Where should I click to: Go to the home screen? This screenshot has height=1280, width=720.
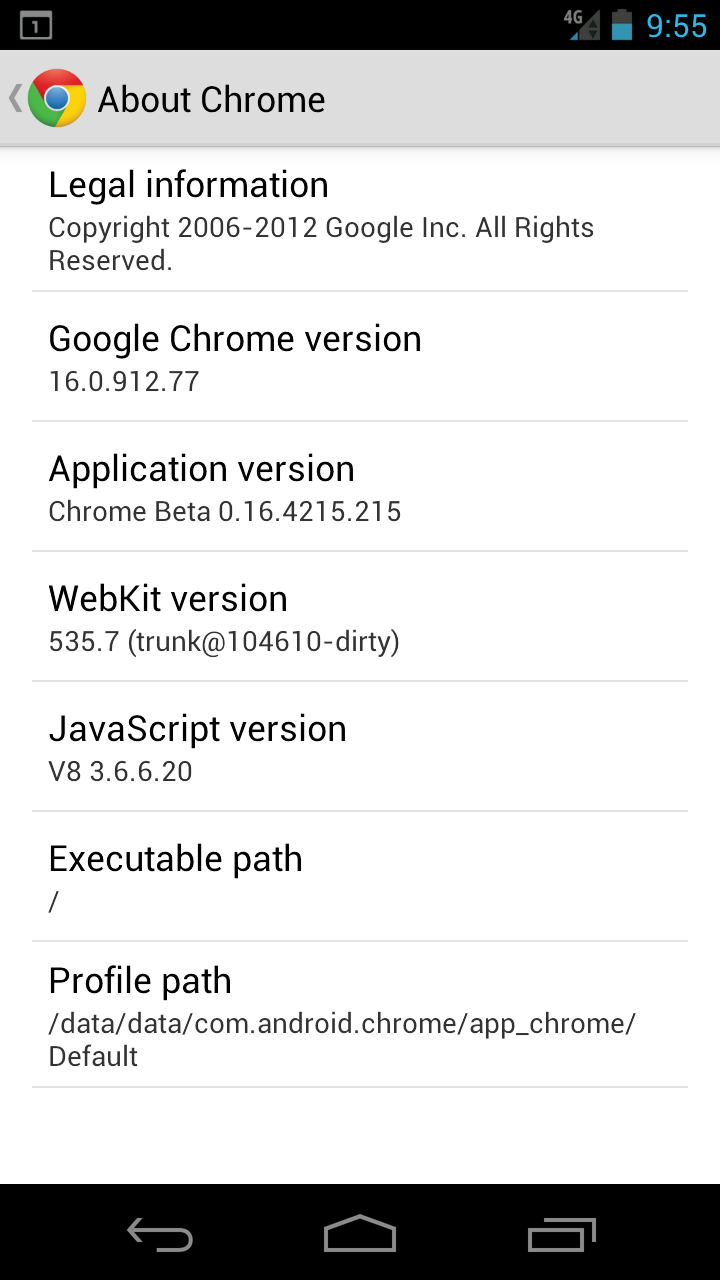[x=360, y=1234]
